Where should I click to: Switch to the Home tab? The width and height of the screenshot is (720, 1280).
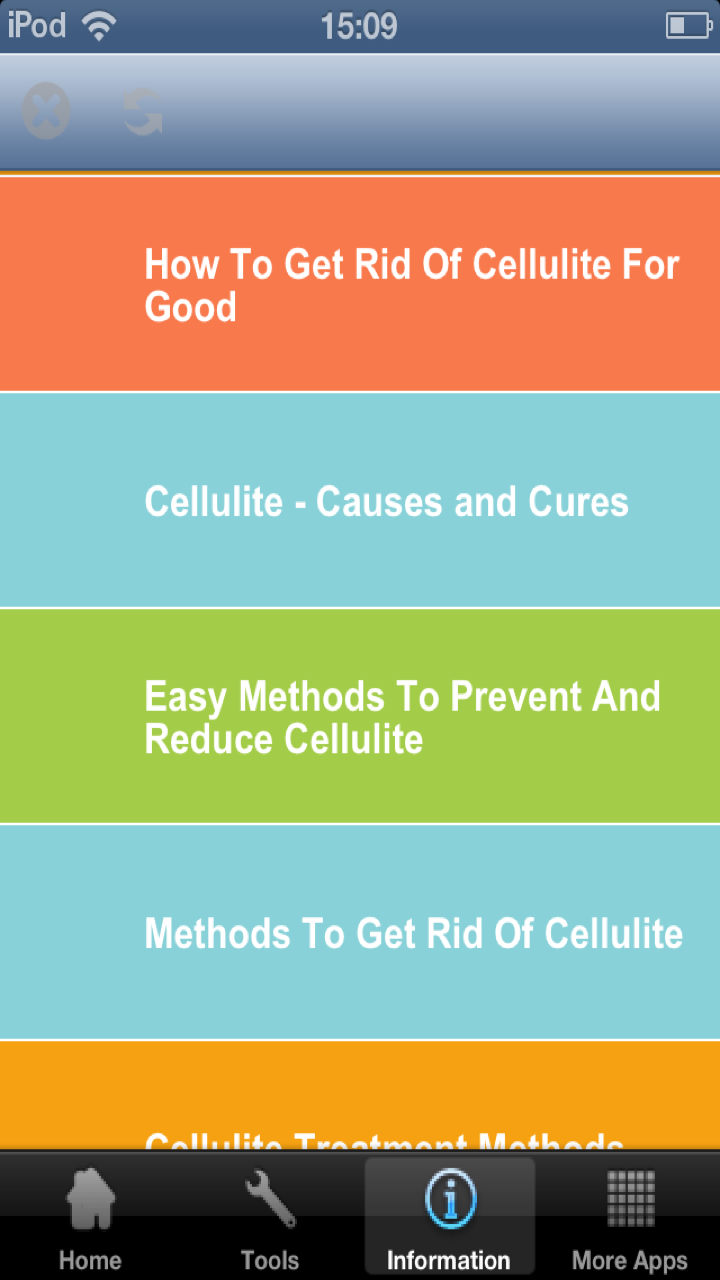coord(89,1215)
